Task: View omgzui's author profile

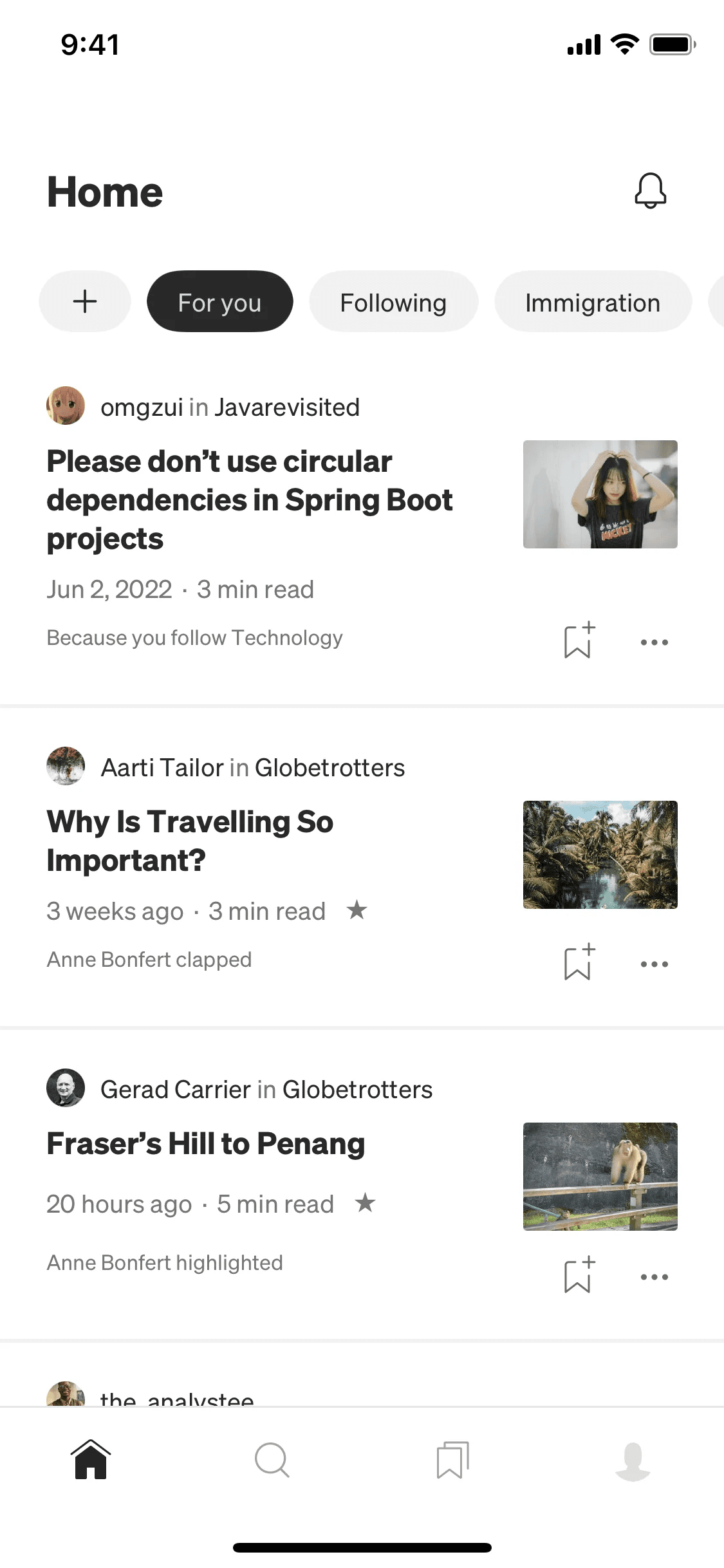Action: [x=142, y=407]
